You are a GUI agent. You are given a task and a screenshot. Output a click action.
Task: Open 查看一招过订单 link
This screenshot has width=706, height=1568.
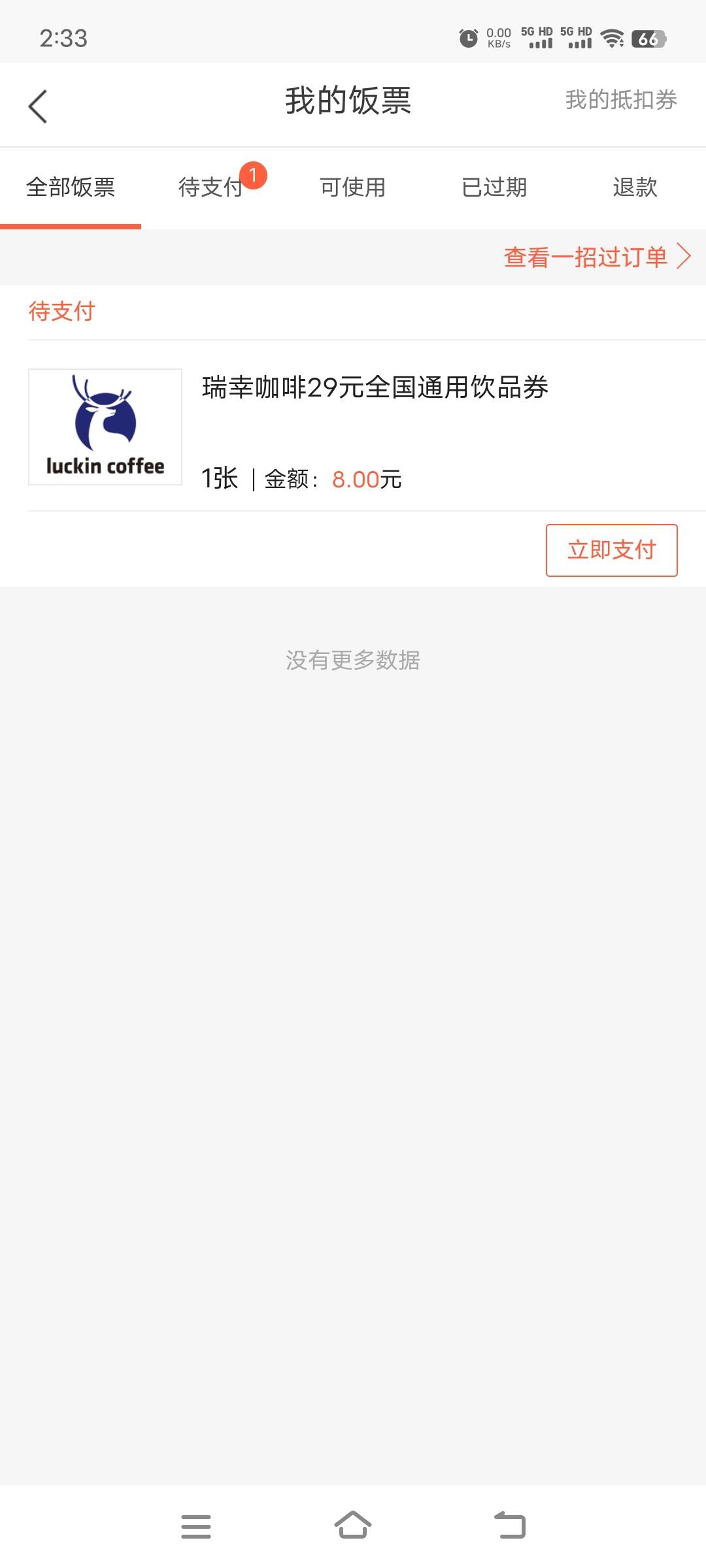pos(596,257)
